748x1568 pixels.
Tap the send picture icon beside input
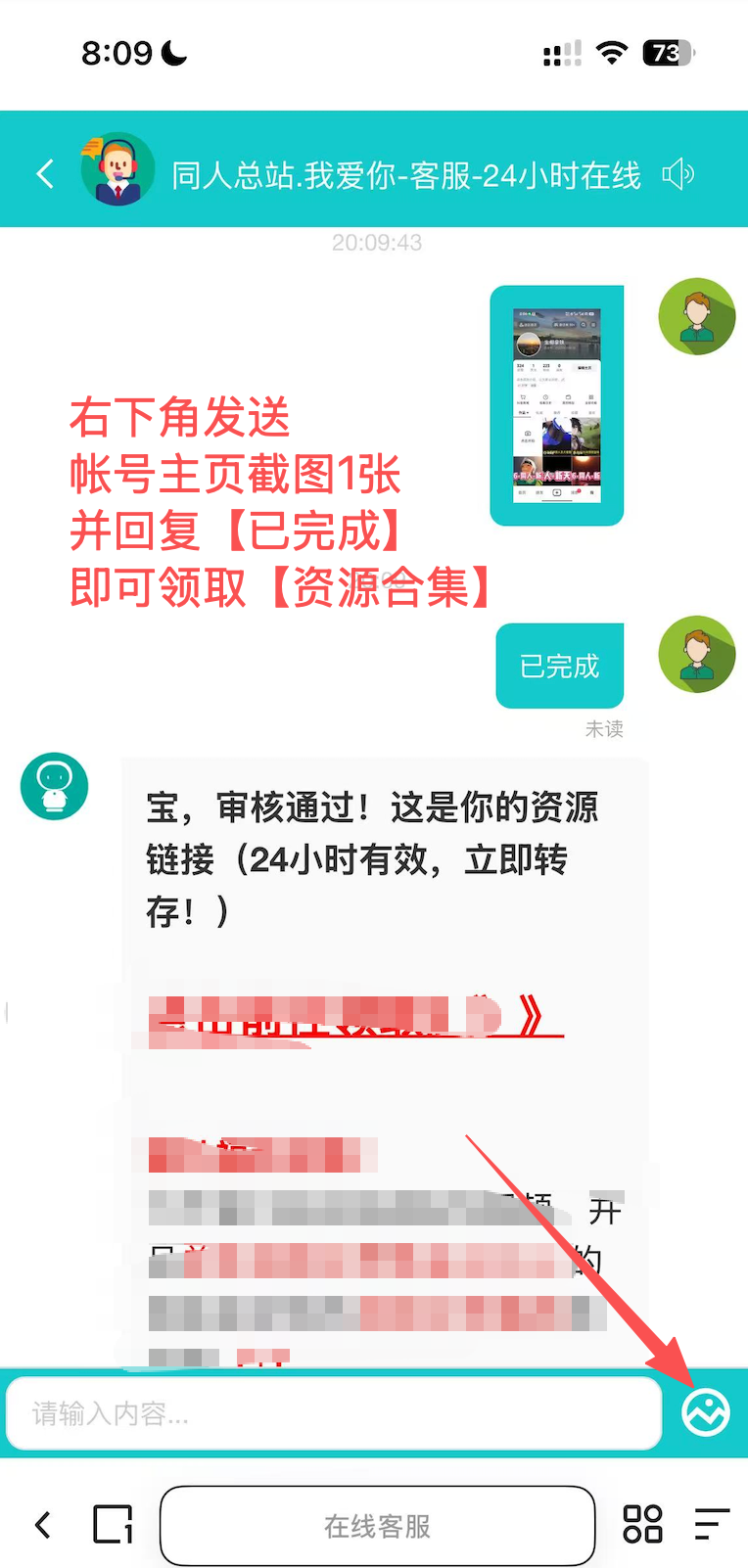pyautogui.click(x=705, y=1412)
